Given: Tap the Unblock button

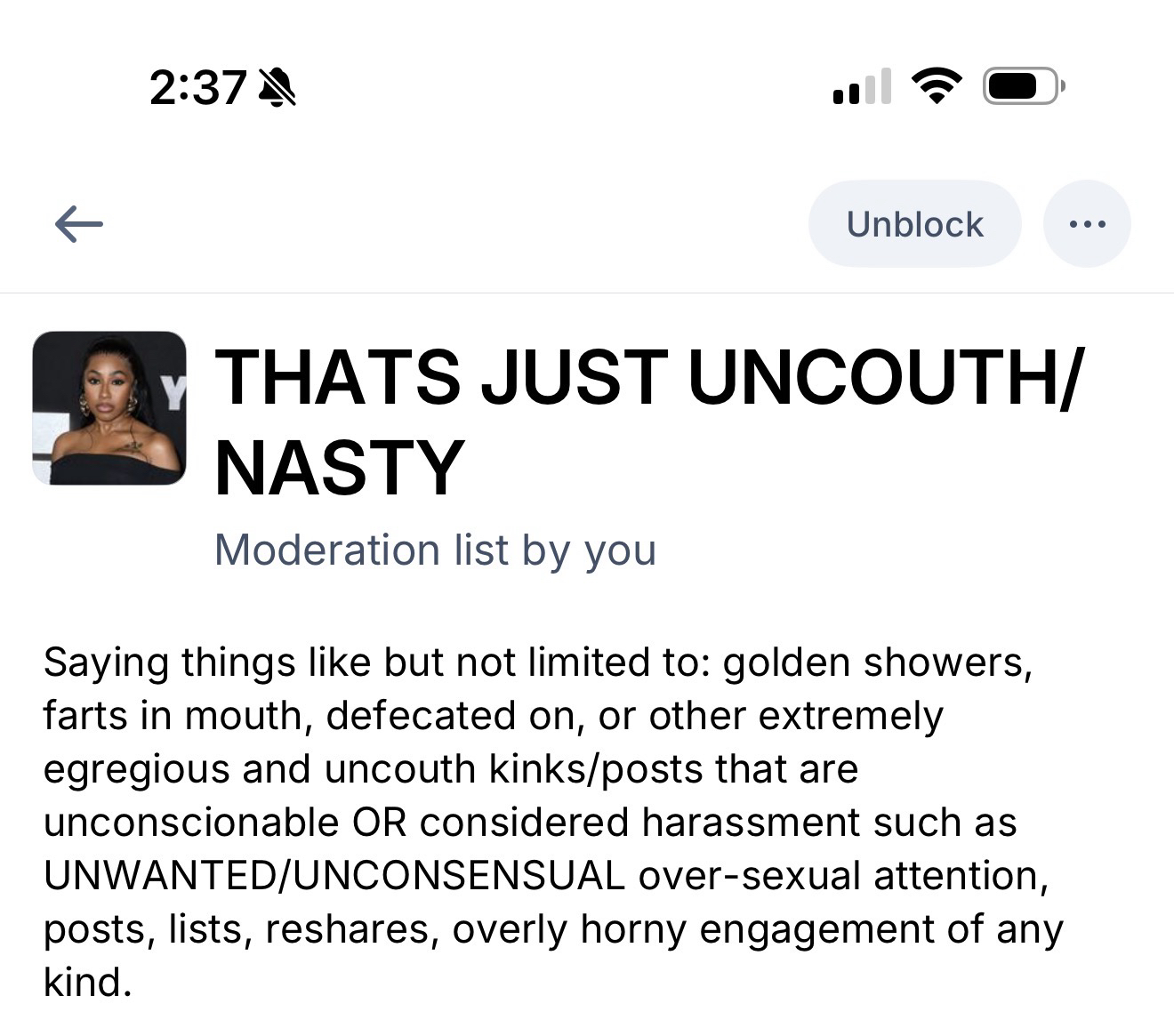Looking at the screenshot, I should tap(914, 224).
